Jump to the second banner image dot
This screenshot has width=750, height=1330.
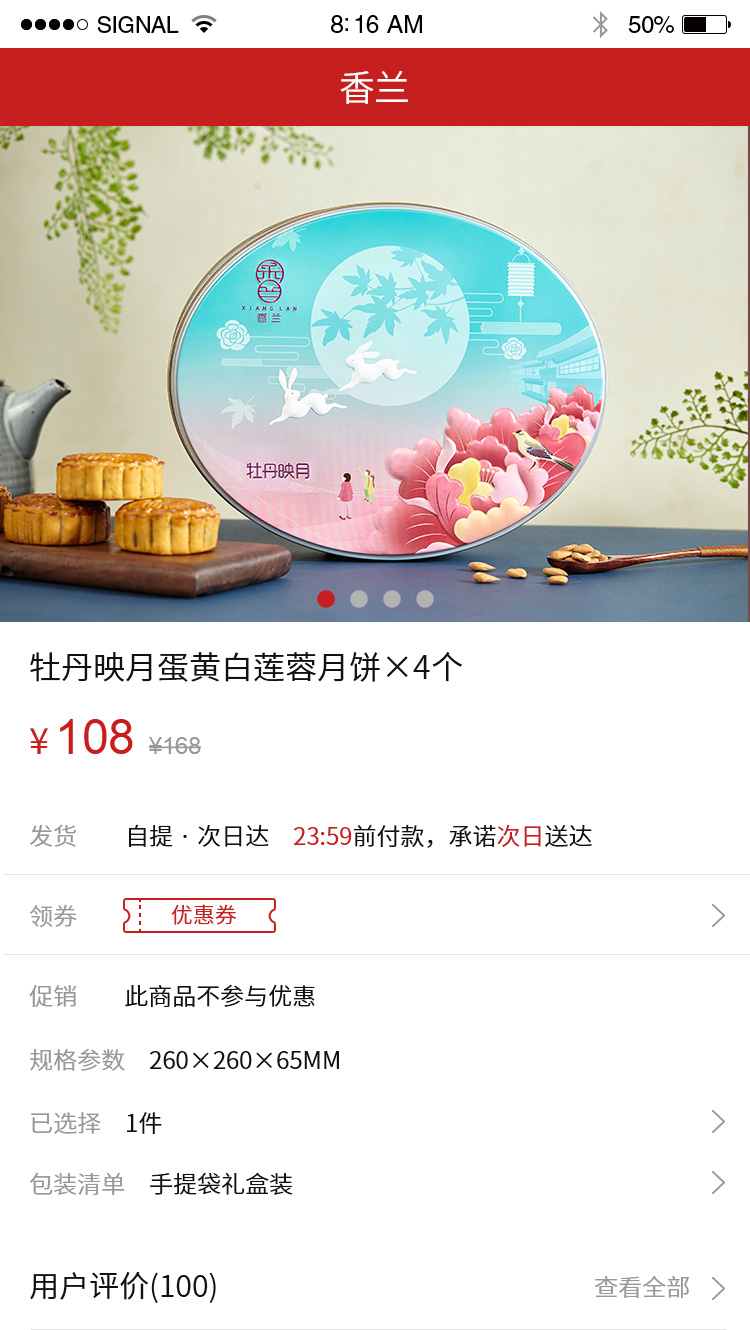359,599
